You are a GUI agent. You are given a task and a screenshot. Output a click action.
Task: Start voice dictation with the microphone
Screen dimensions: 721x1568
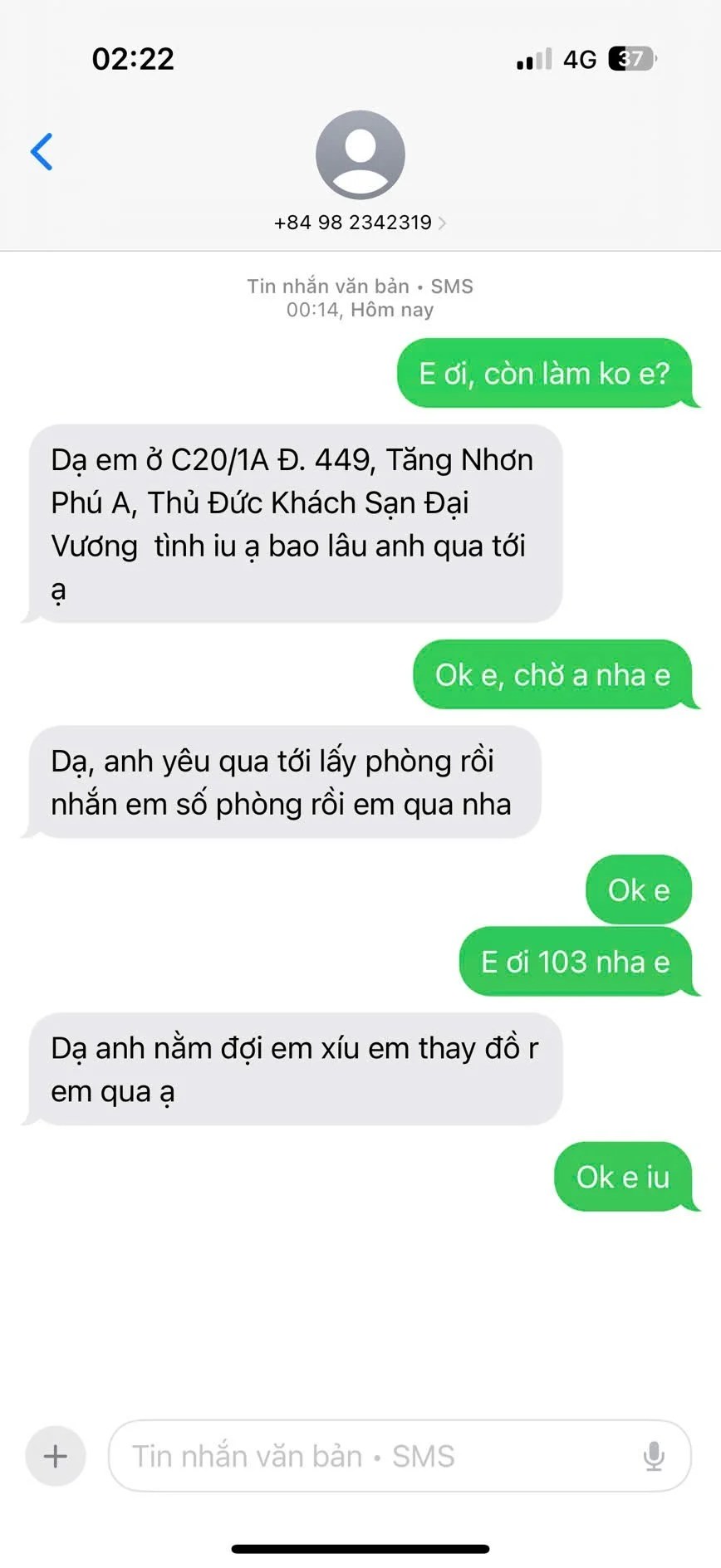(x=654, y=1455)
